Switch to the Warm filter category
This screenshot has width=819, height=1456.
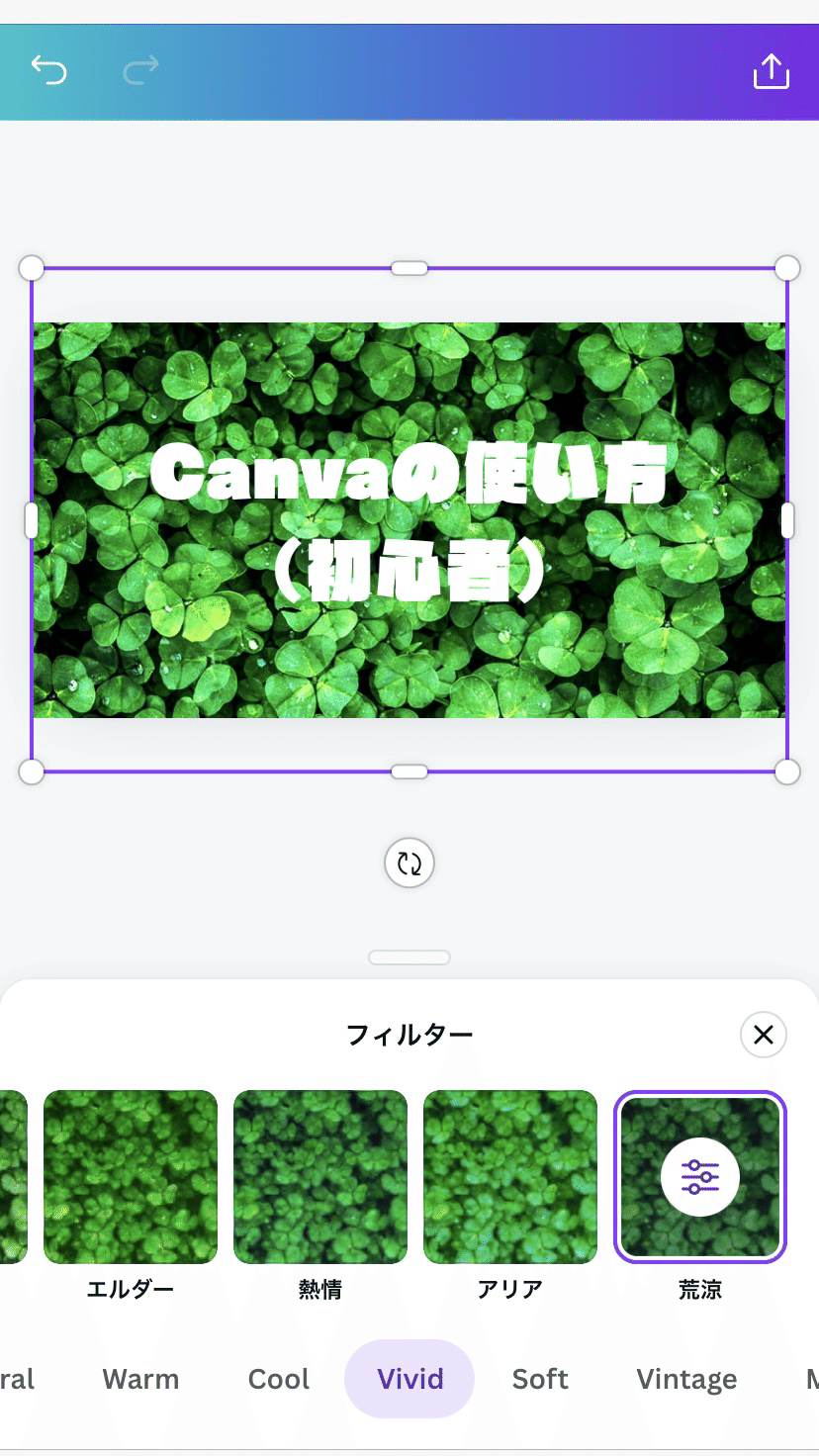tap(140, 1379)
